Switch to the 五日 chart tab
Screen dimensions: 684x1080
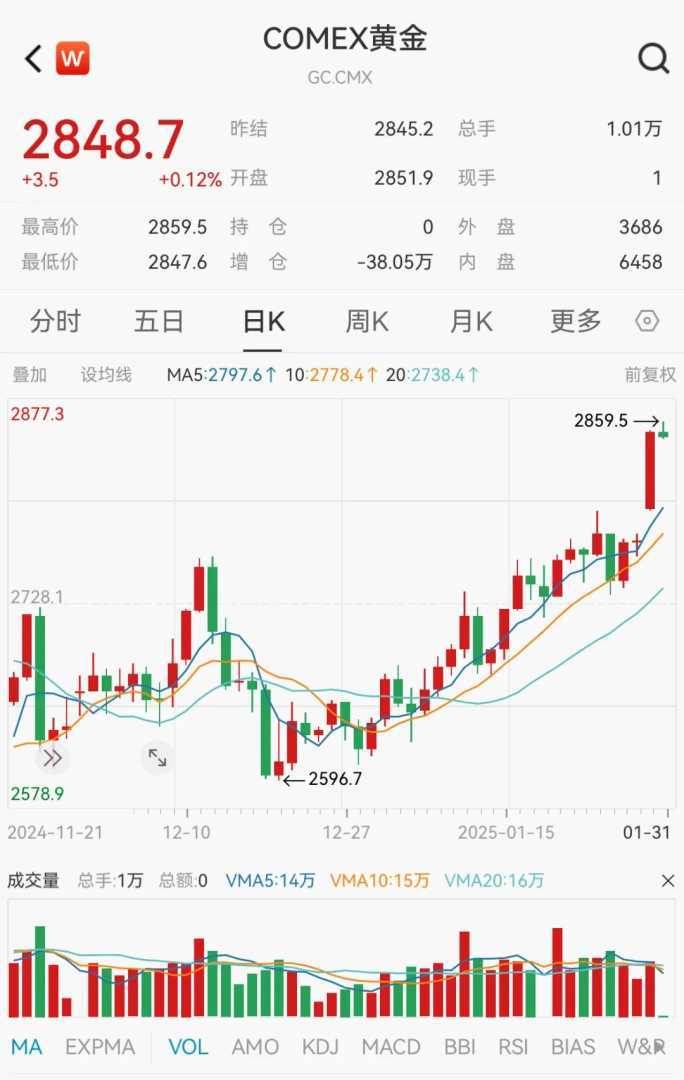pyautogui.click(x=159, y=322)
